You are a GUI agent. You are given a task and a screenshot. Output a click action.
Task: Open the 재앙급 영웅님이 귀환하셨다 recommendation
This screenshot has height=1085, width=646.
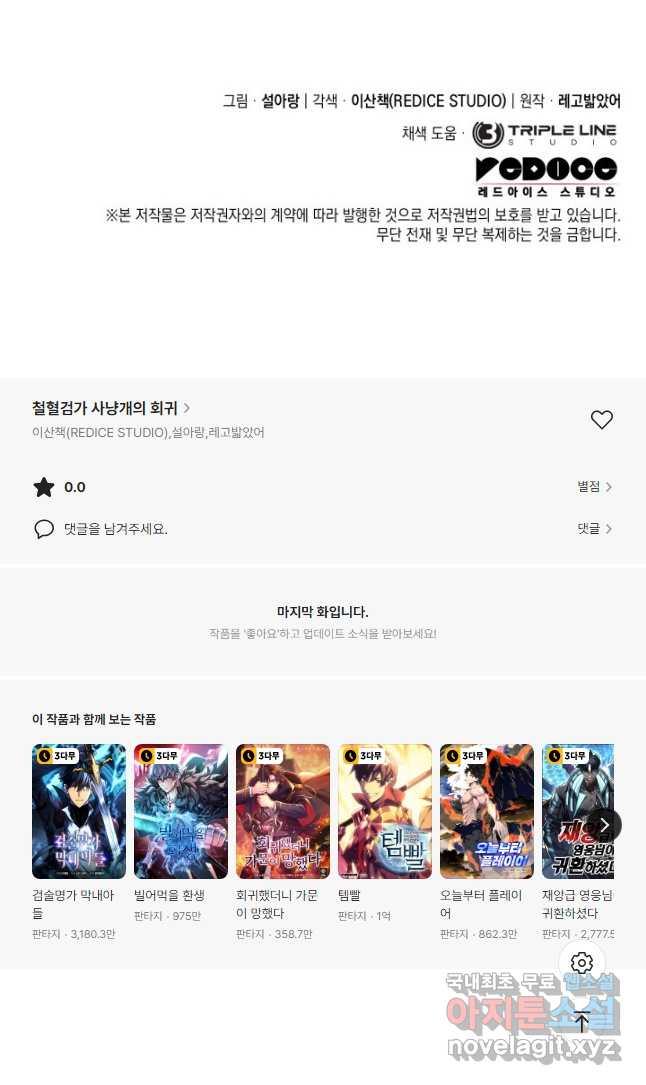(575, 811)
